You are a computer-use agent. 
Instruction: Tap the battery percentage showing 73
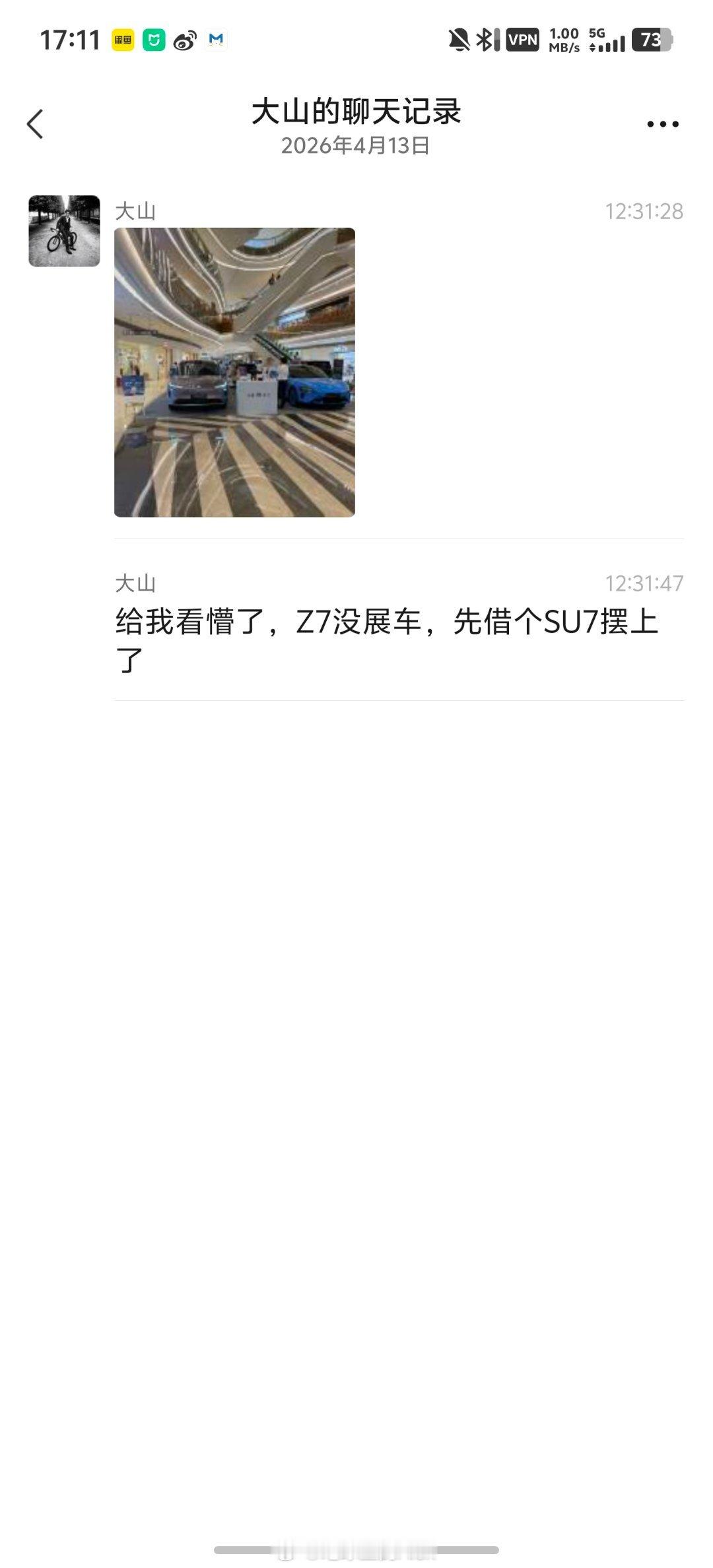[x=650, y=39]
